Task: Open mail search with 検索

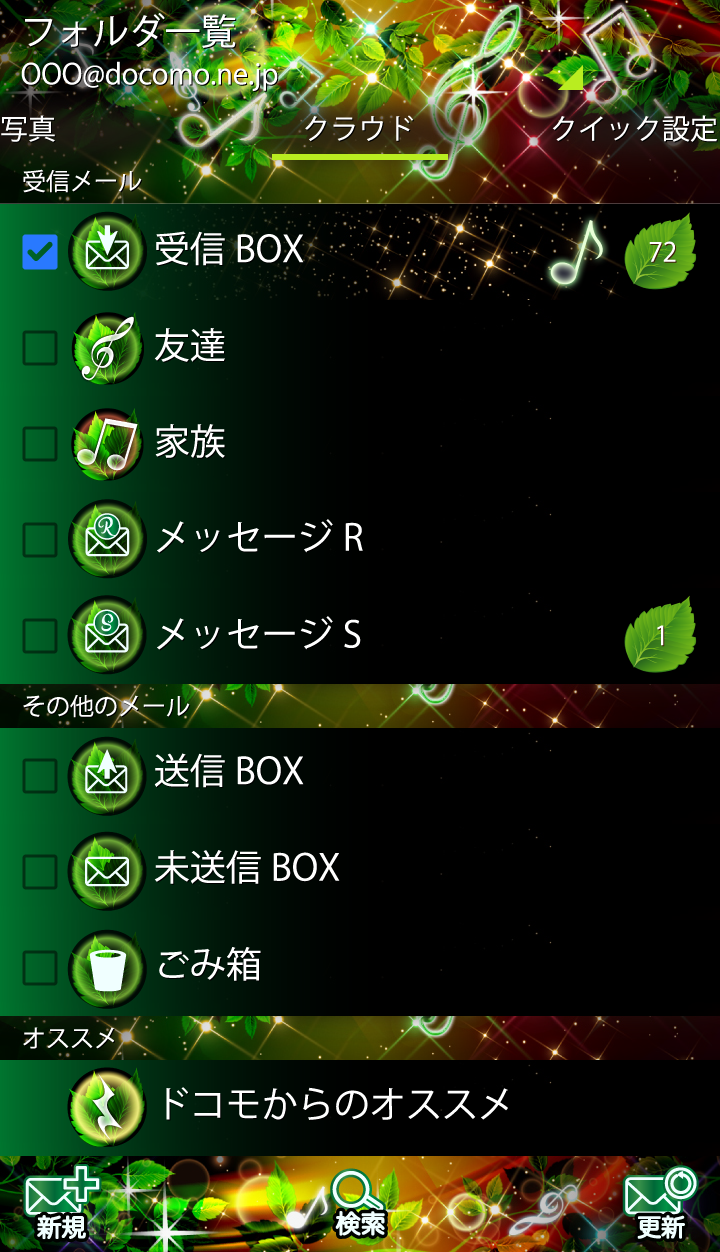Action: click(360, 1205)
